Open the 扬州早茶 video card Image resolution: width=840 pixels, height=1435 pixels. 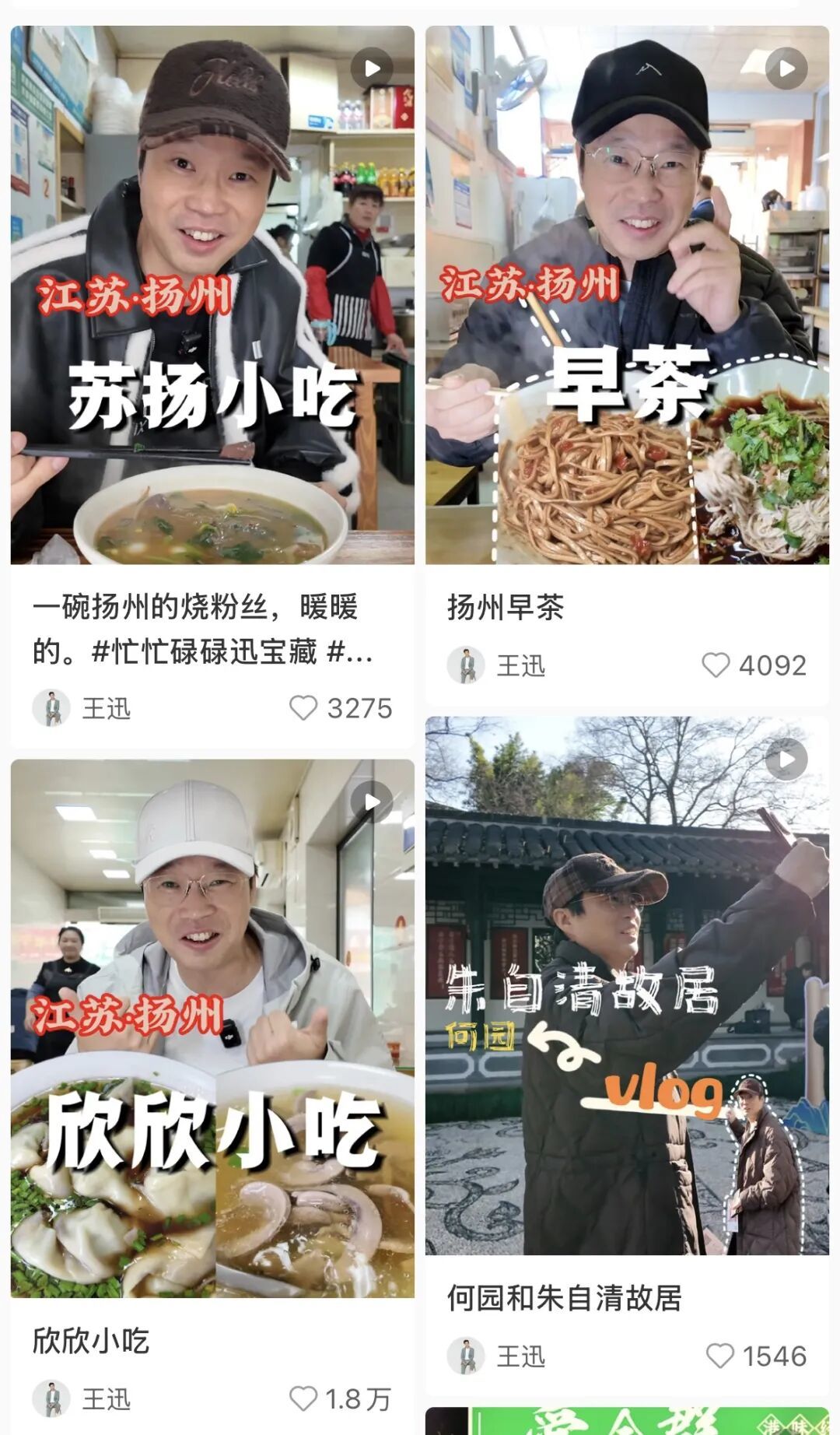click(627, 296)
